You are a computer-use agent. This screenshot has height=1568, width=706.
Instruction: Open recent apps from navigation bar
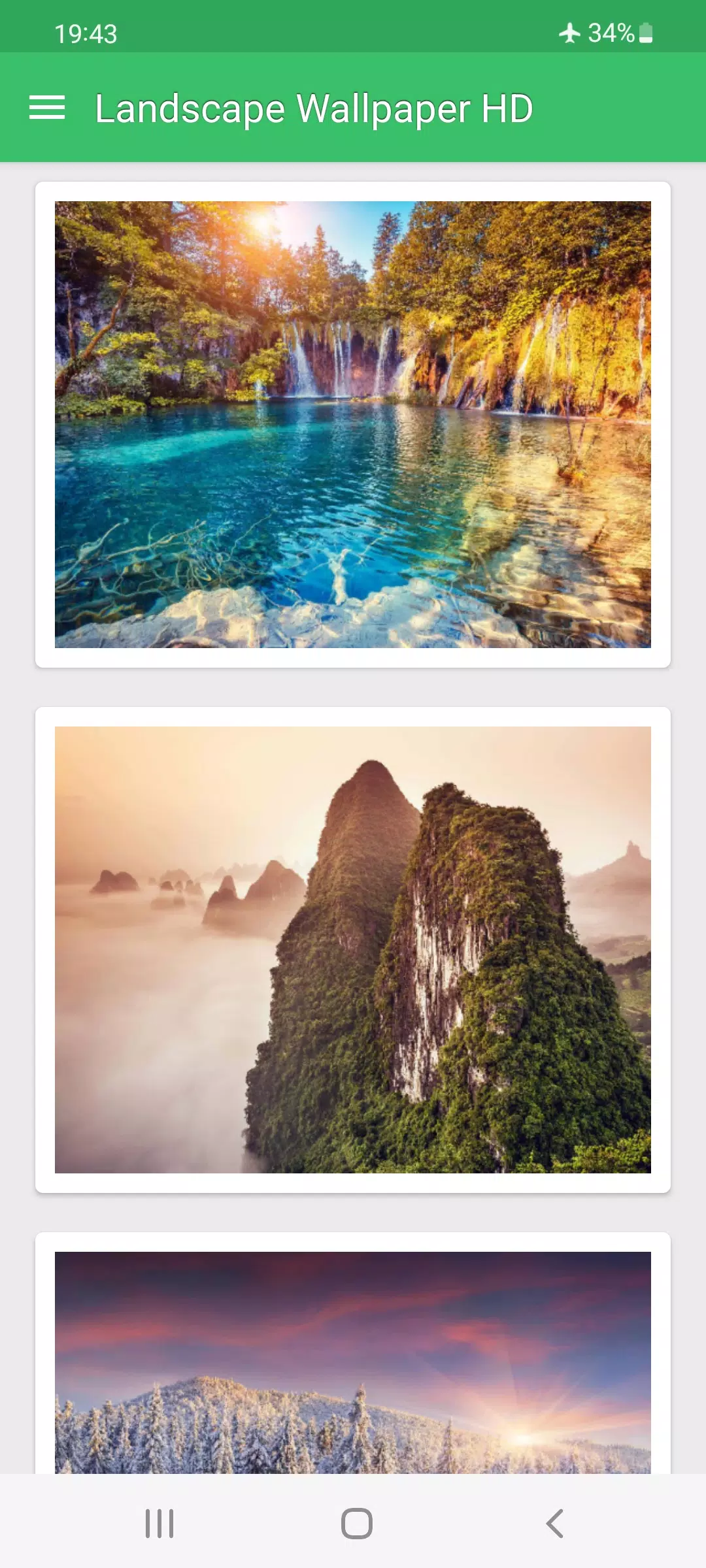160,1524
